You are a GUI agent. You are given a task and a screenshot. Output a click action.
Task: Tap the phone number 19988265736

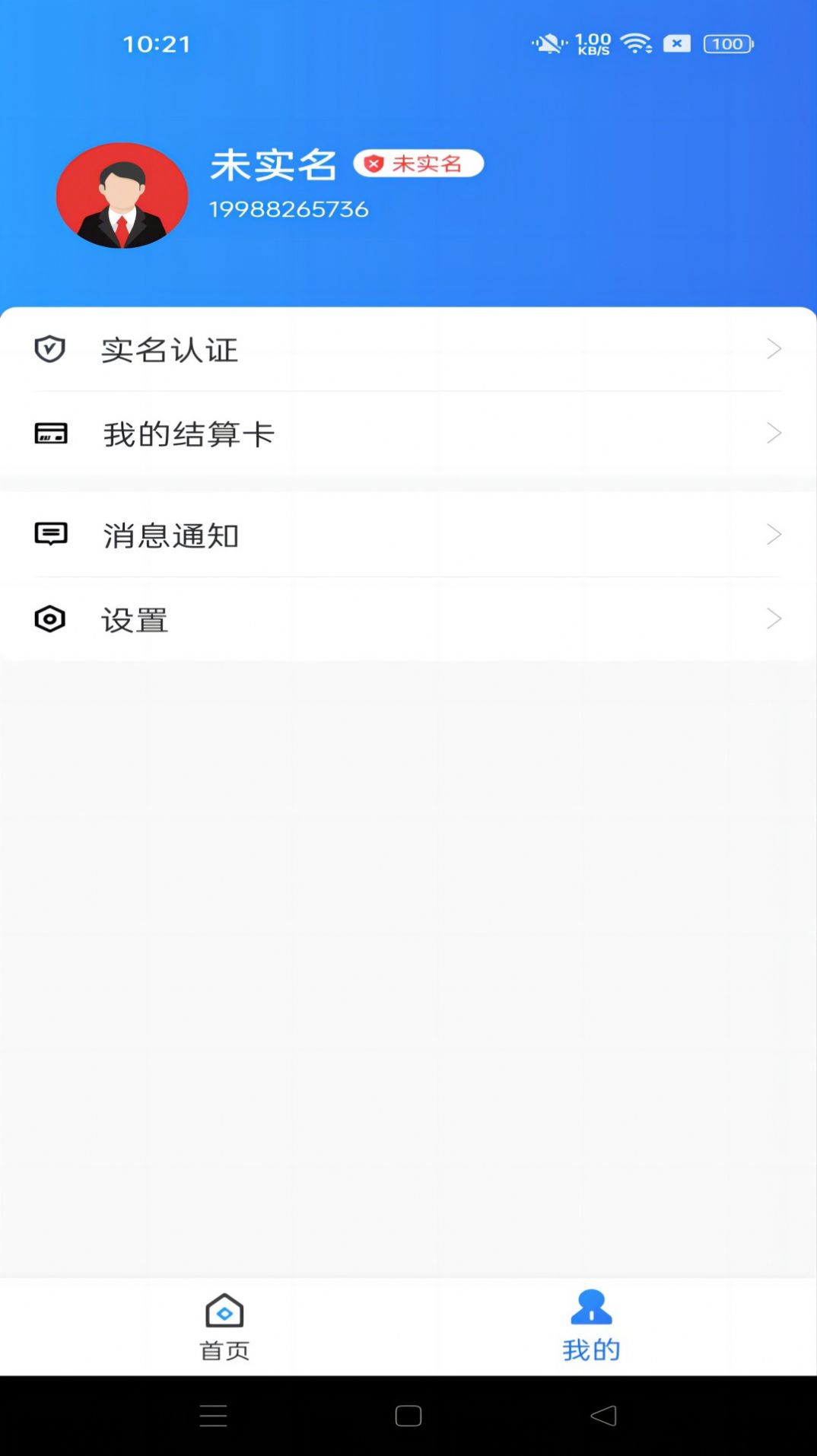(x=289, y=208)
